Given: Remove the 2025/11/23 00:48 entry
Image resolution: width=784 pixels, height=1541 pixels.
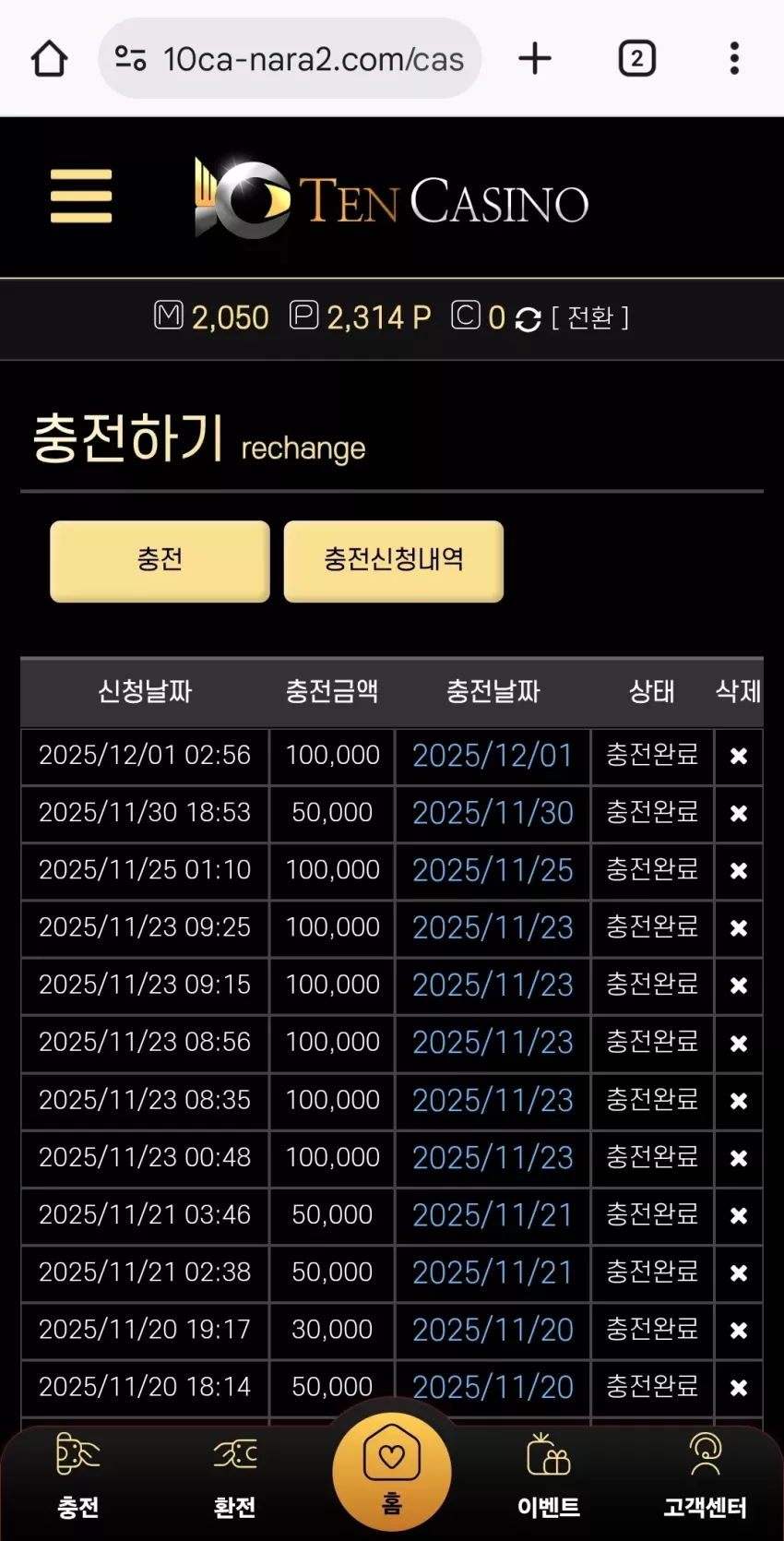Looking at the screenshot, I should pos(738,1158).
